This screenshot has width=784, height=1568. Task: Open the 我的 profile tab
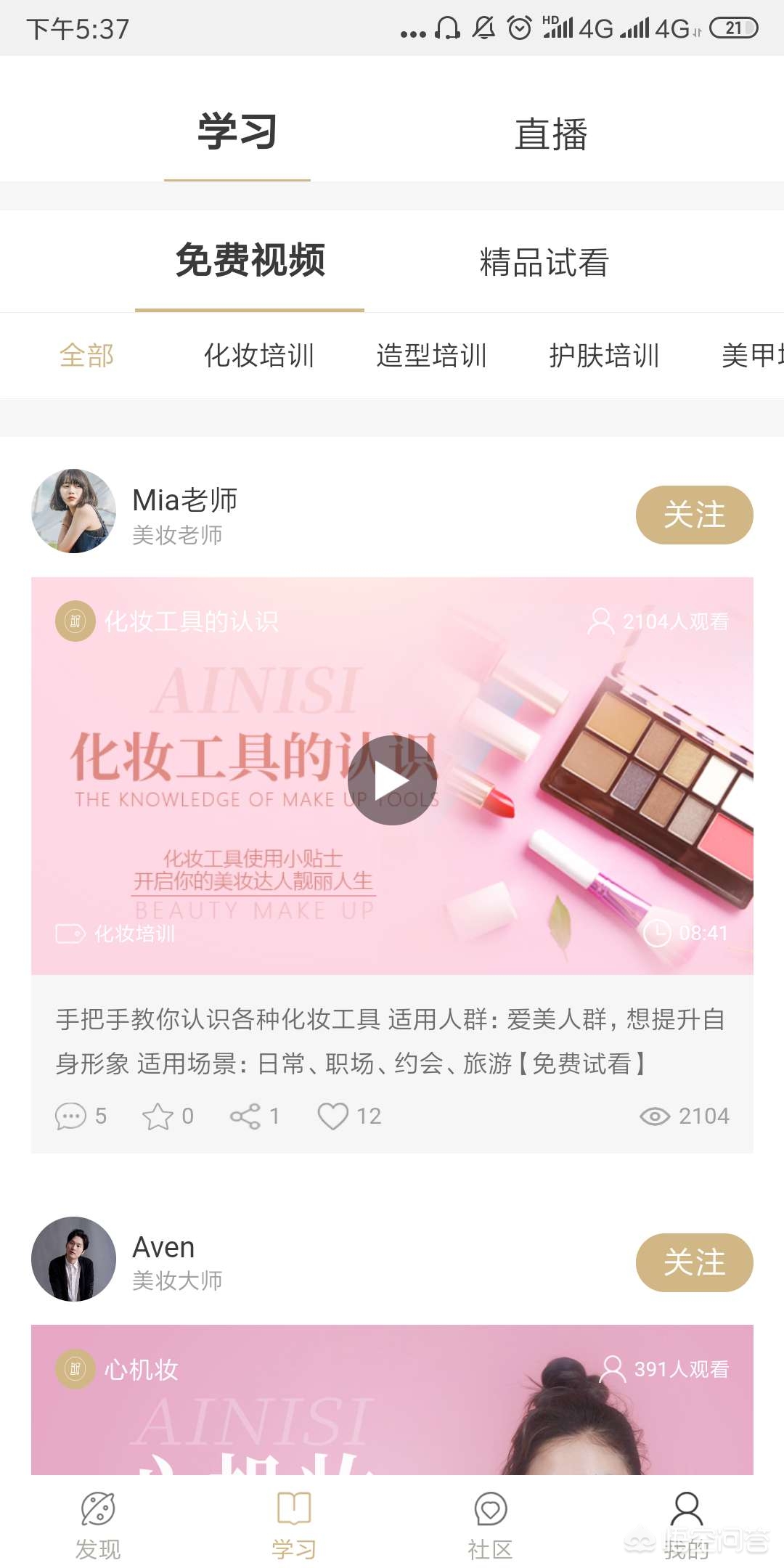click(686, 1524)
